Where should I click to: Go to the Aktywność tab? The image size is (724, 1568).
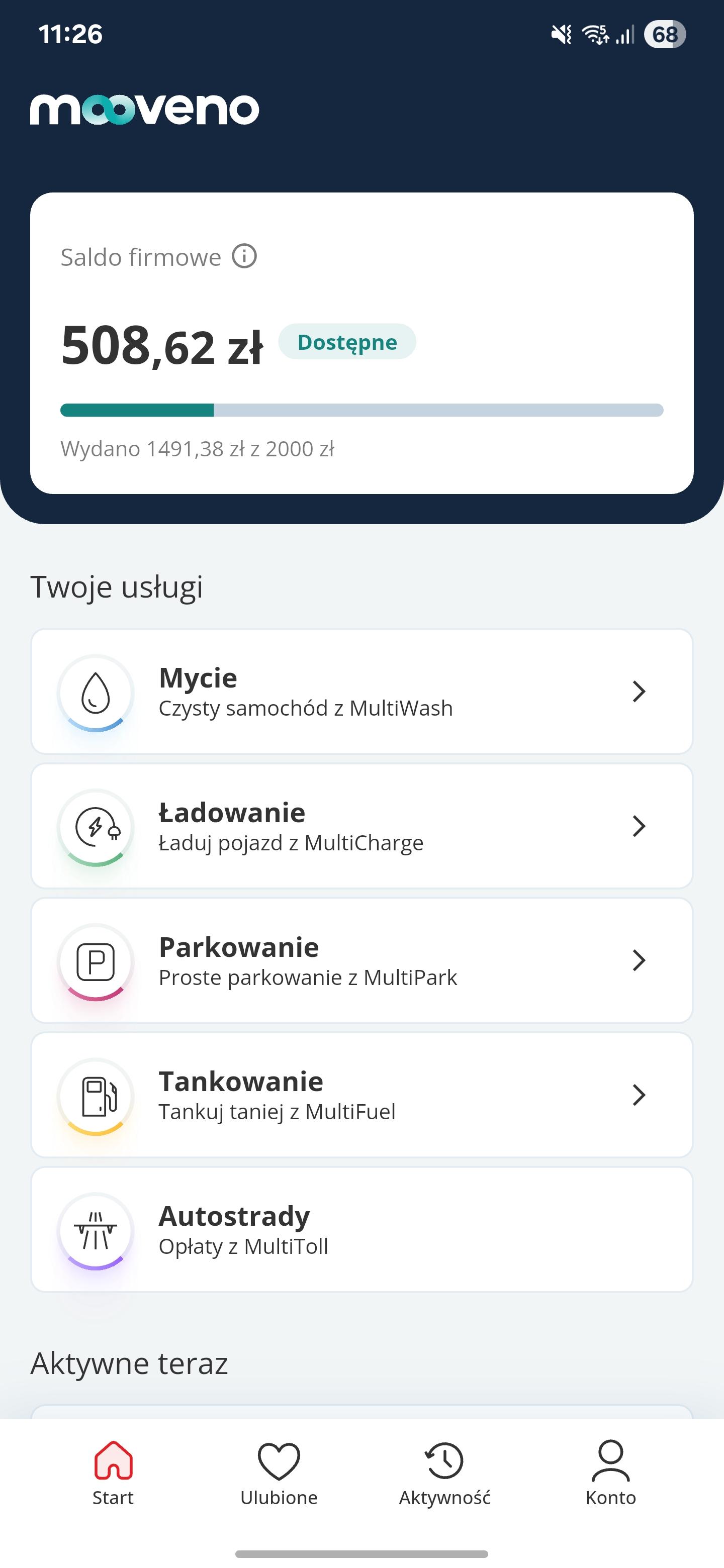pyautogui.click(x=444, y=1473)
